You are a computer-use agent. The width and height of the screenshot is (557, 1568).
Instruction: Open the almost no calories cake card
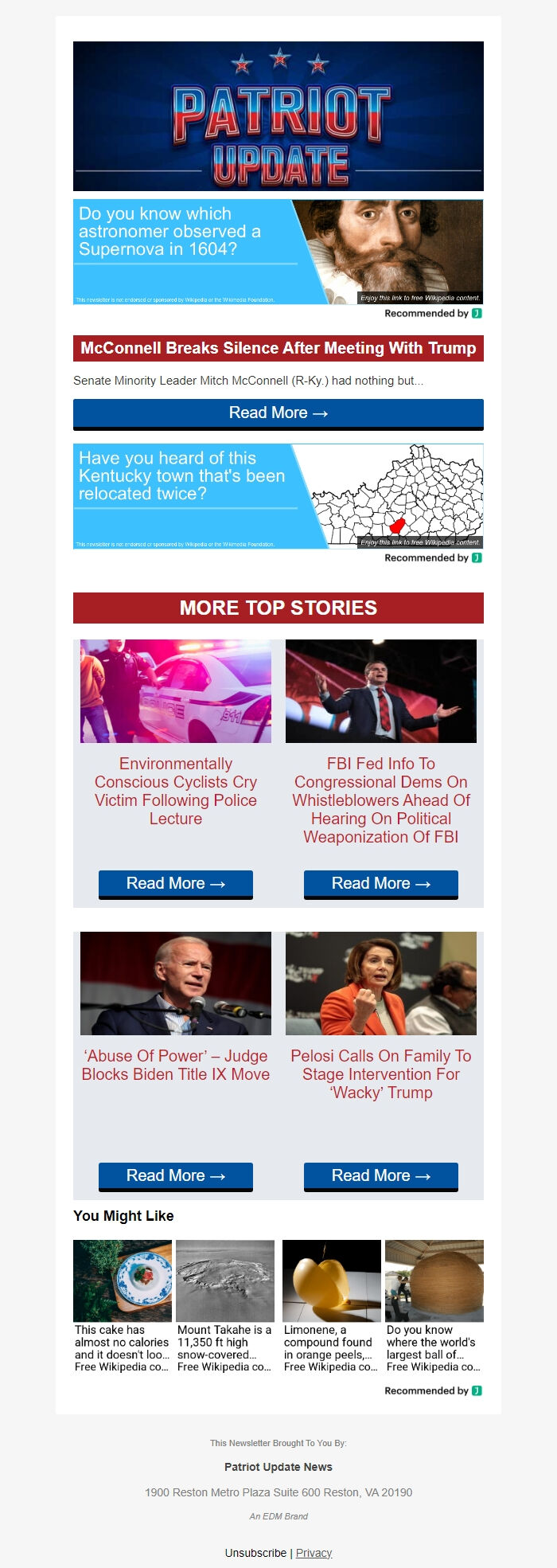pos(123,1306)
